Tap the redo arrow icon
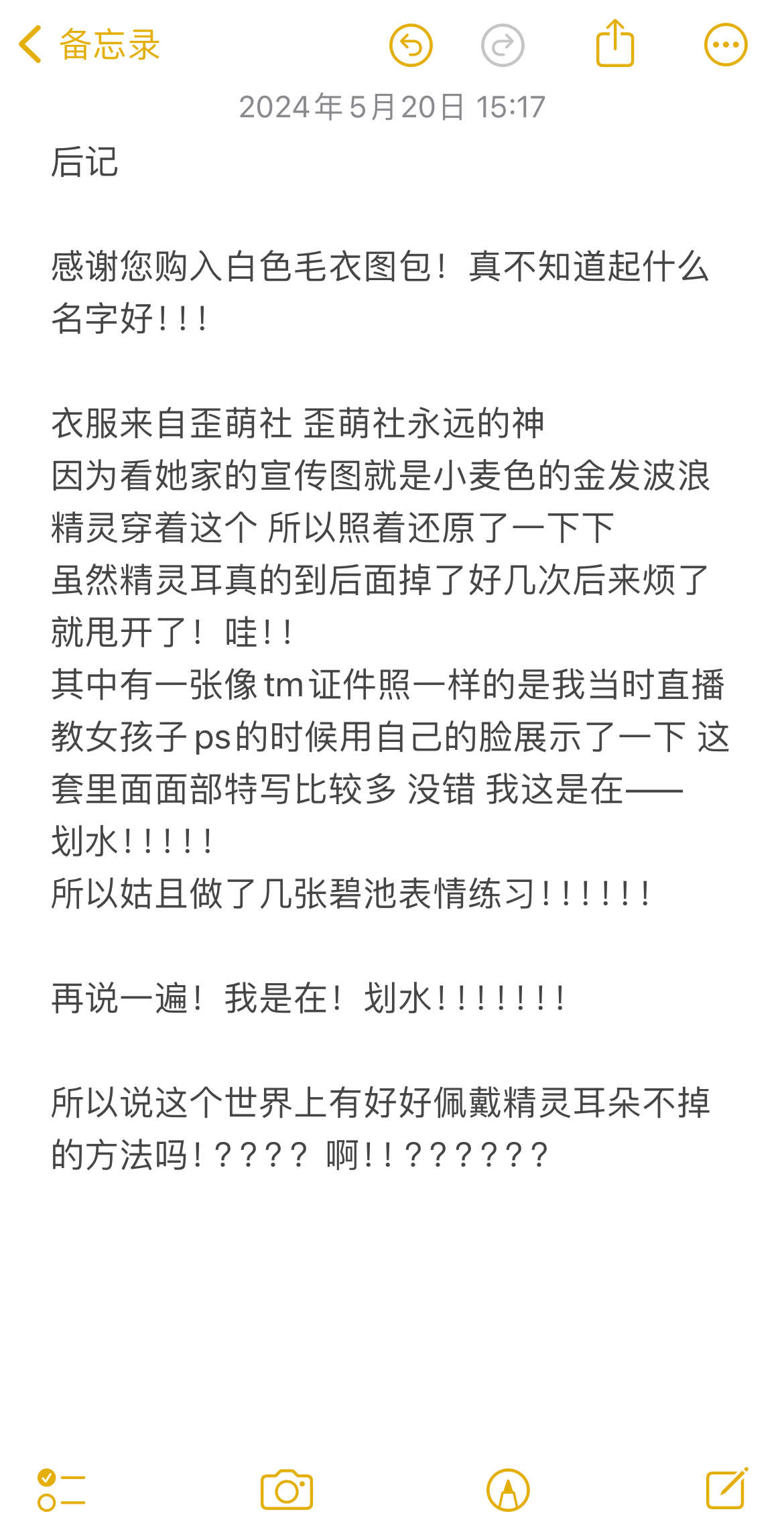784x1534 pixels. point(503,46)
